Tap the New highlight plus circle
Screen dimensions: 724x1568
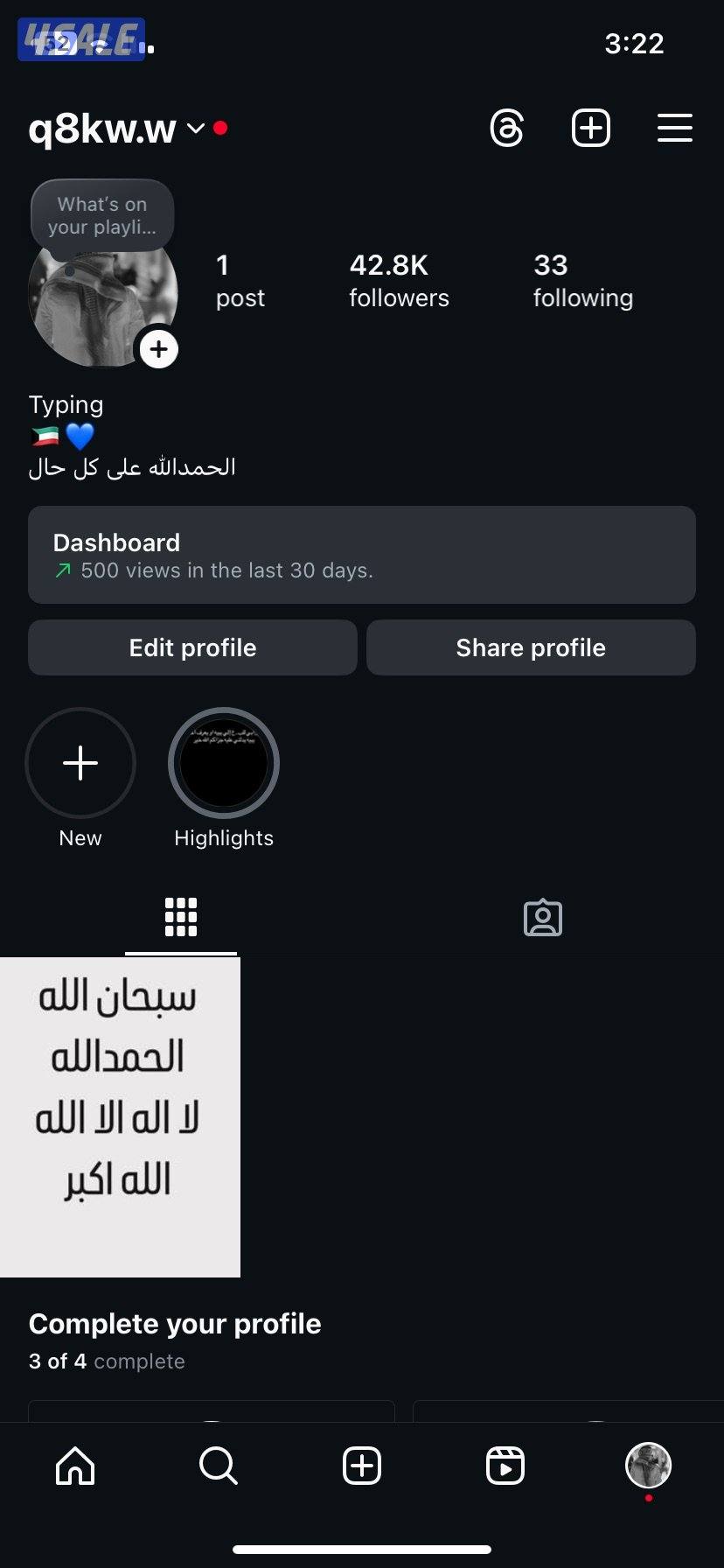(80, 762)
